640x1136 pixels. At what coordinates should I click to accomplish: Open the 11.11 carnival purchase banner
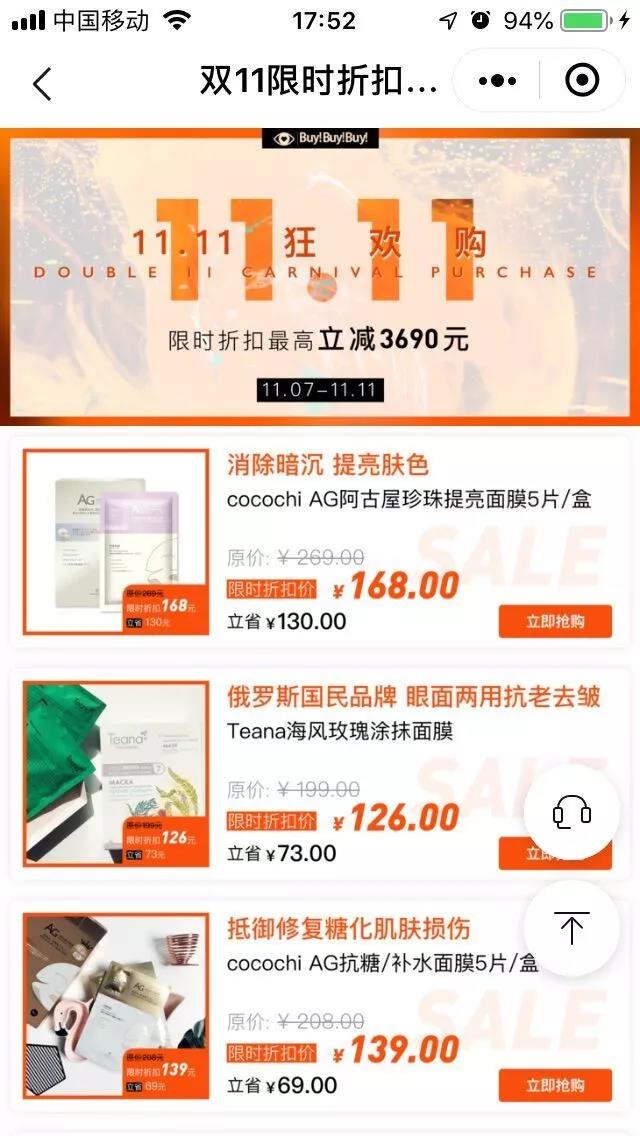(320, 275)
